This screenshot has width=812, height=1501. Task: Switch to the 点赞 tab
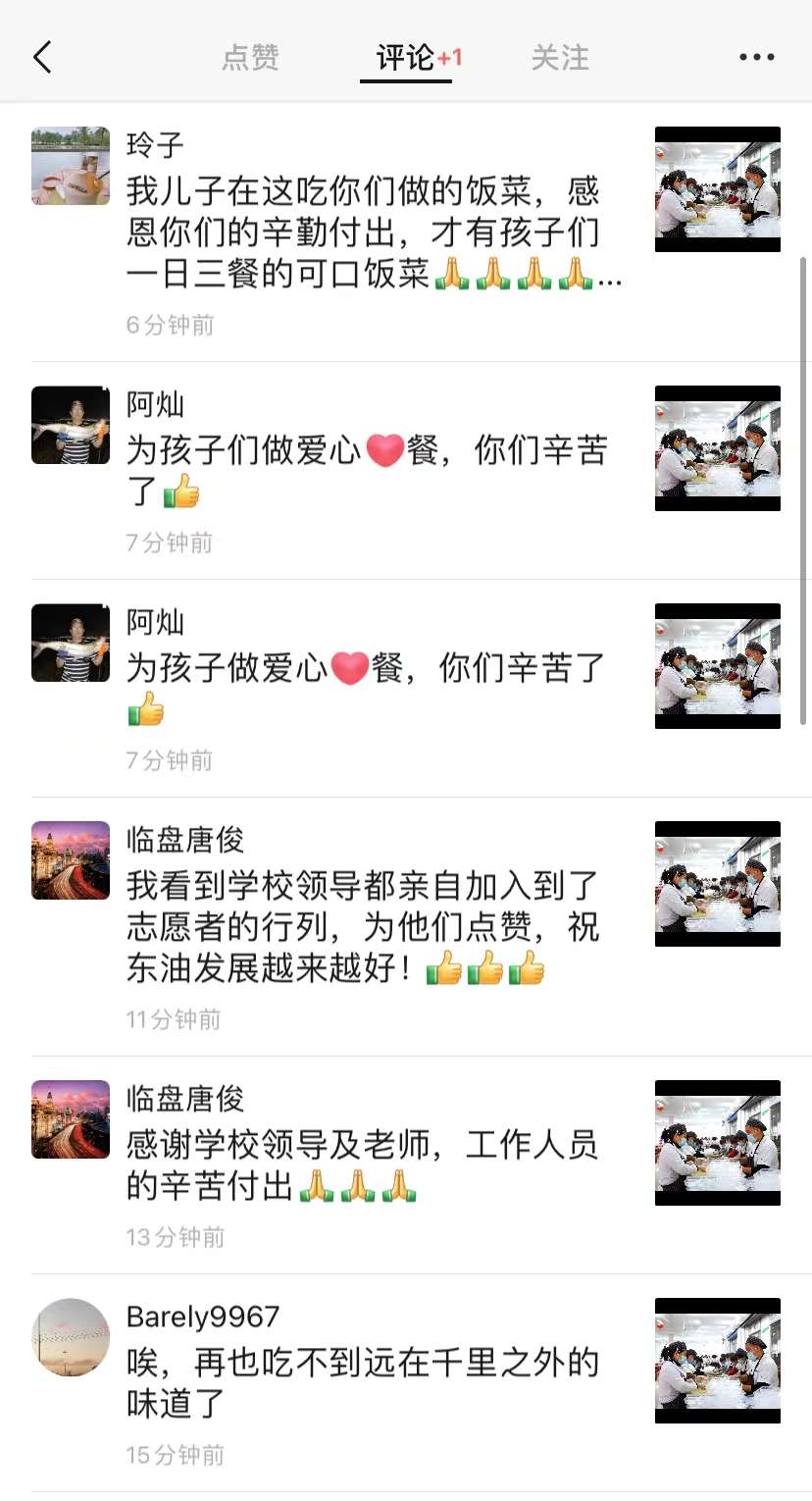[x=251, y=58]
